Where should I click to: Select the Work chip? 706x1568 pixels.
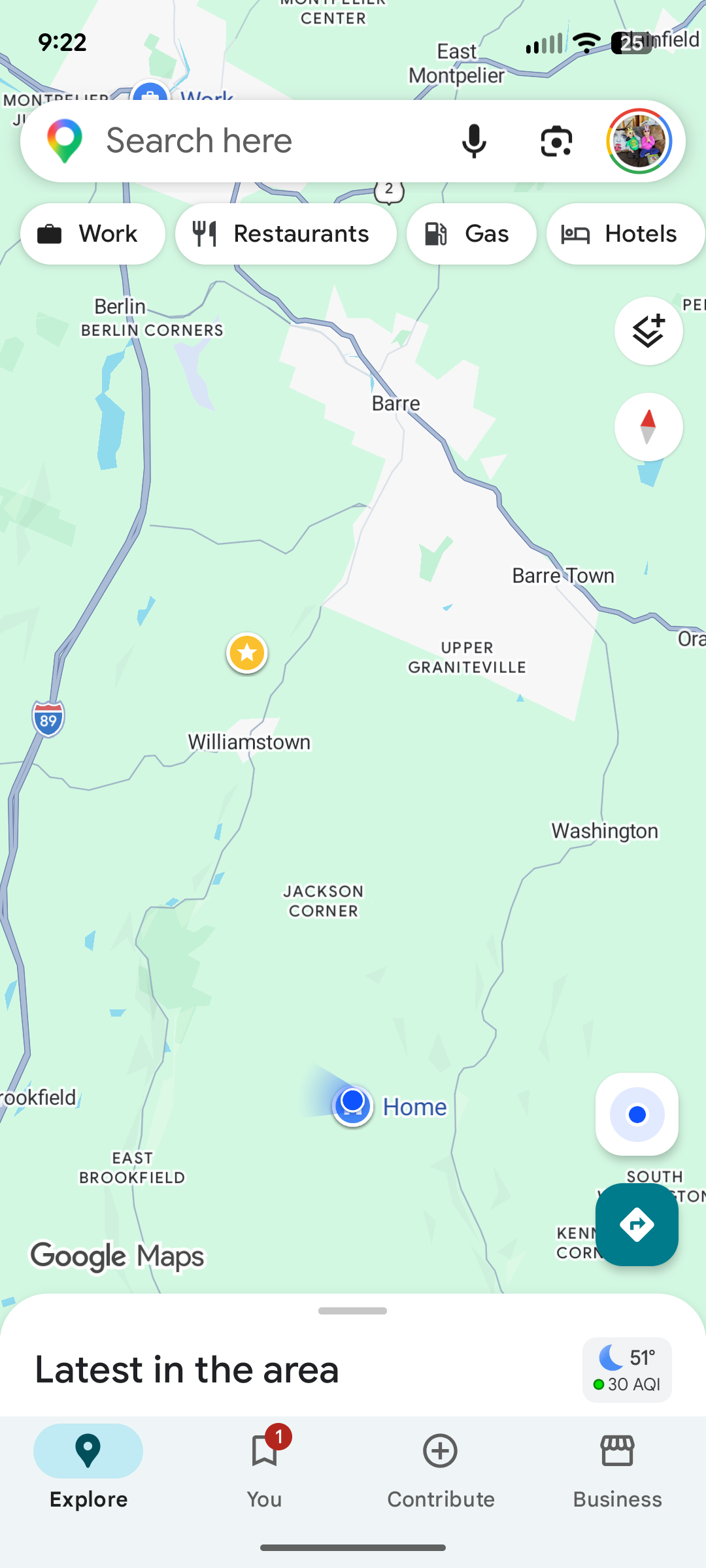point(93,234)
